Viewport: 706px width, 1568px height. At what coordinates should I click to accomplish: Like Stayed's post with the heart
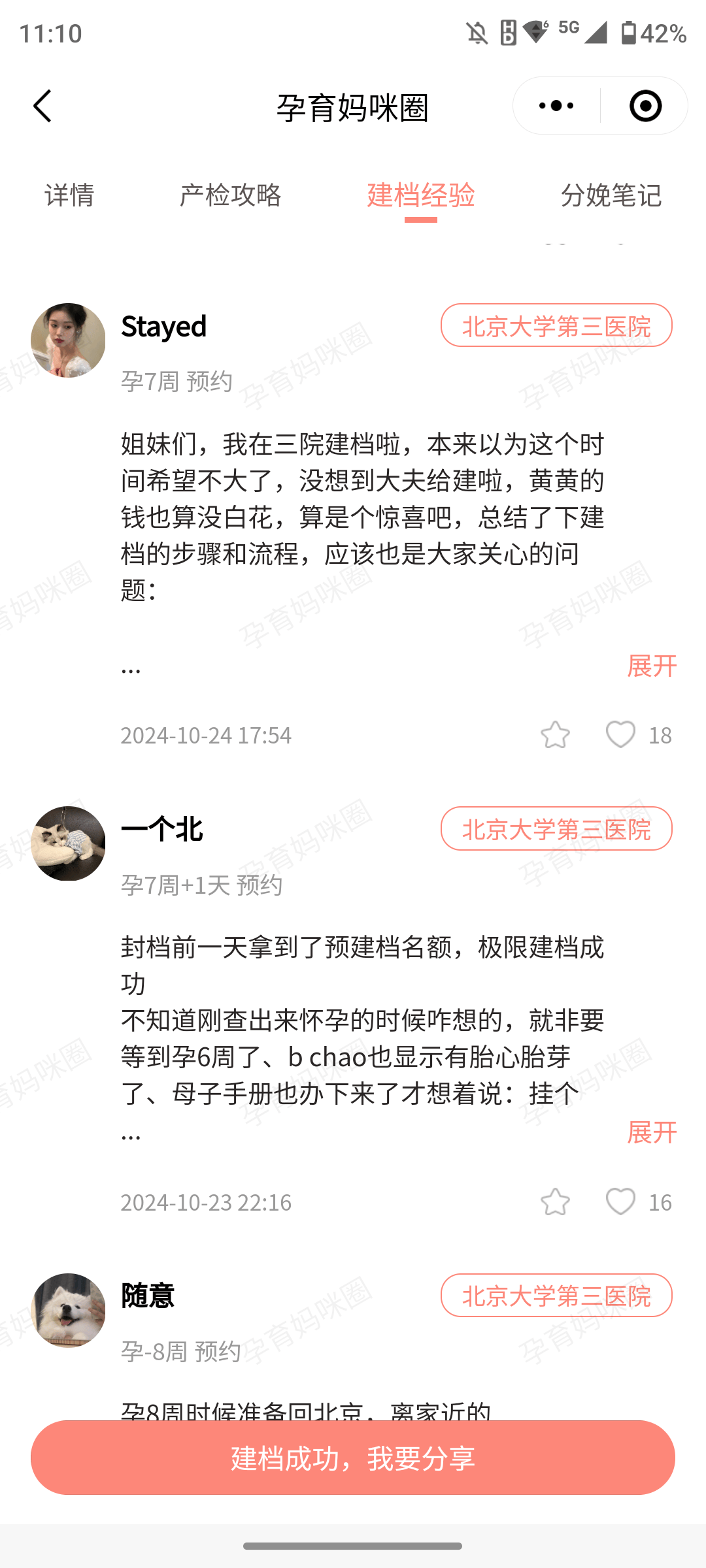(620, 734)
